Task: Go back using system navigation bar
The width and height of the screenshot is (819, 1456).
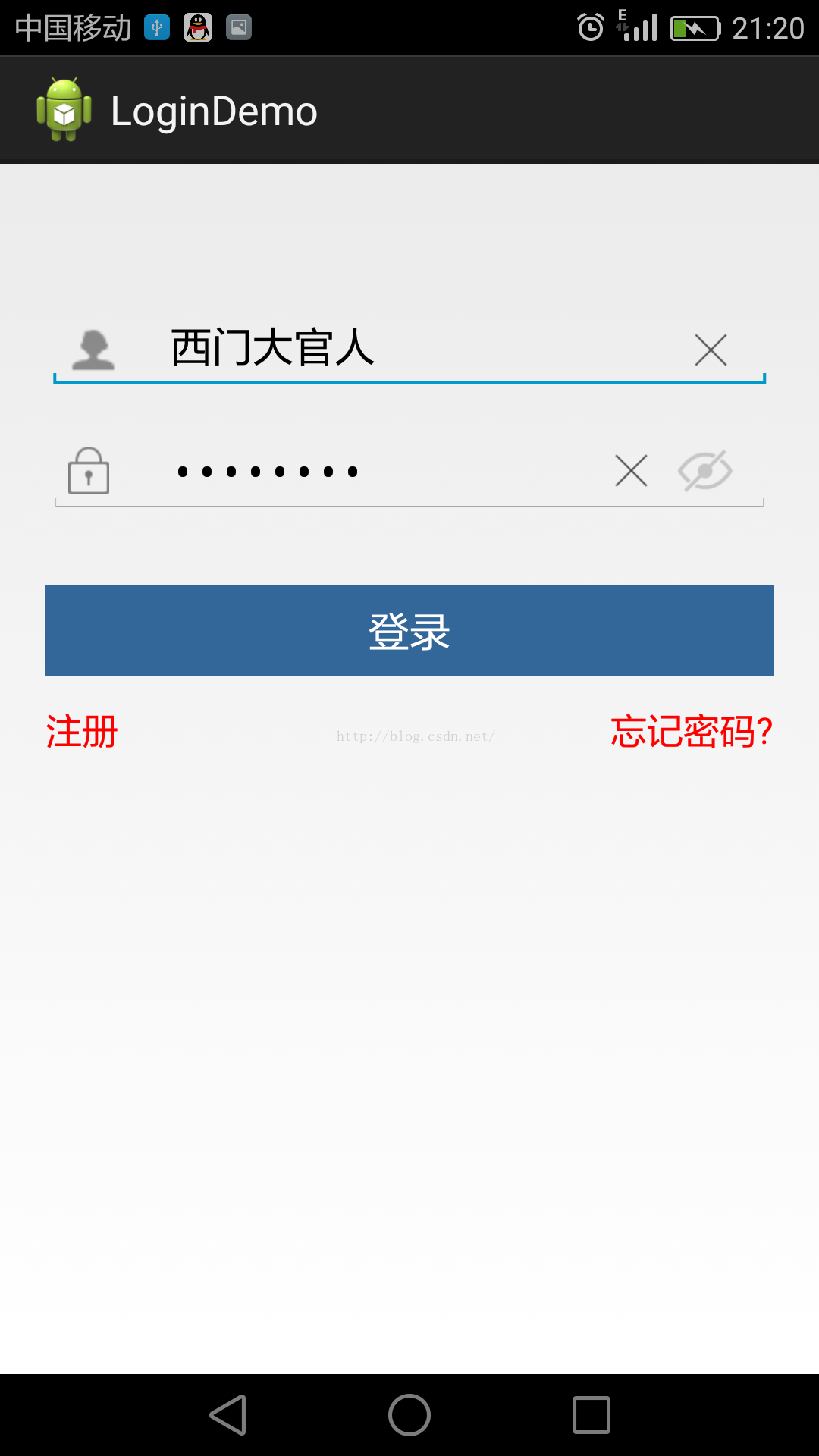Action: [228, 1415]
